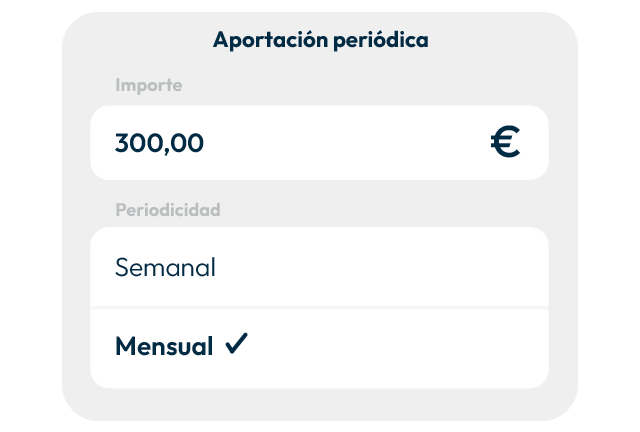Select Semanal periodicity
This screenshot has width=640, height=432.
[318, 268]
